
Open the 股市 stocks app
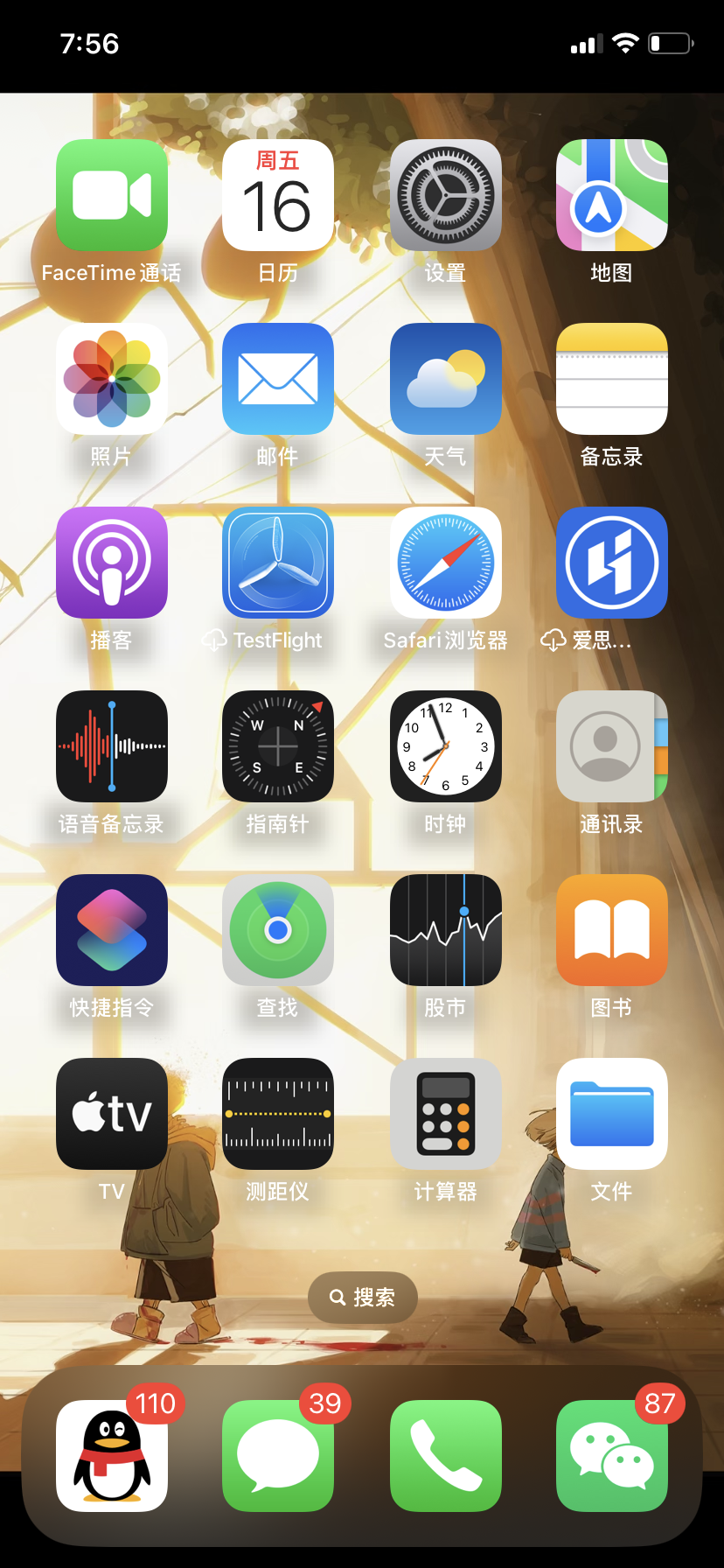[445, 930]
